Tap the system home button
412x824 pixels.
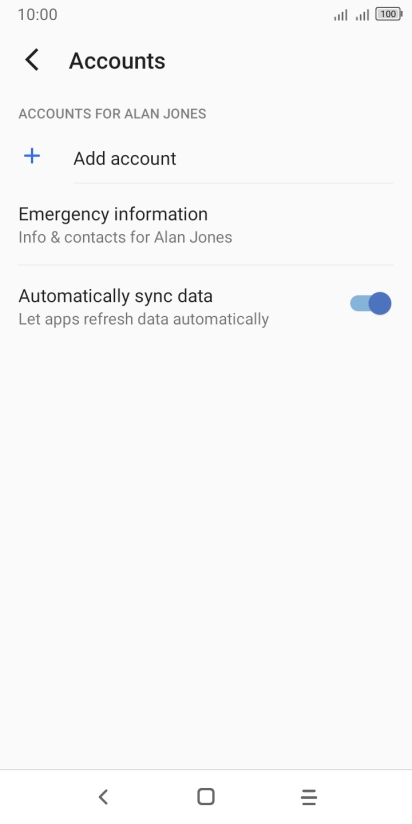[x=205, y=797]
